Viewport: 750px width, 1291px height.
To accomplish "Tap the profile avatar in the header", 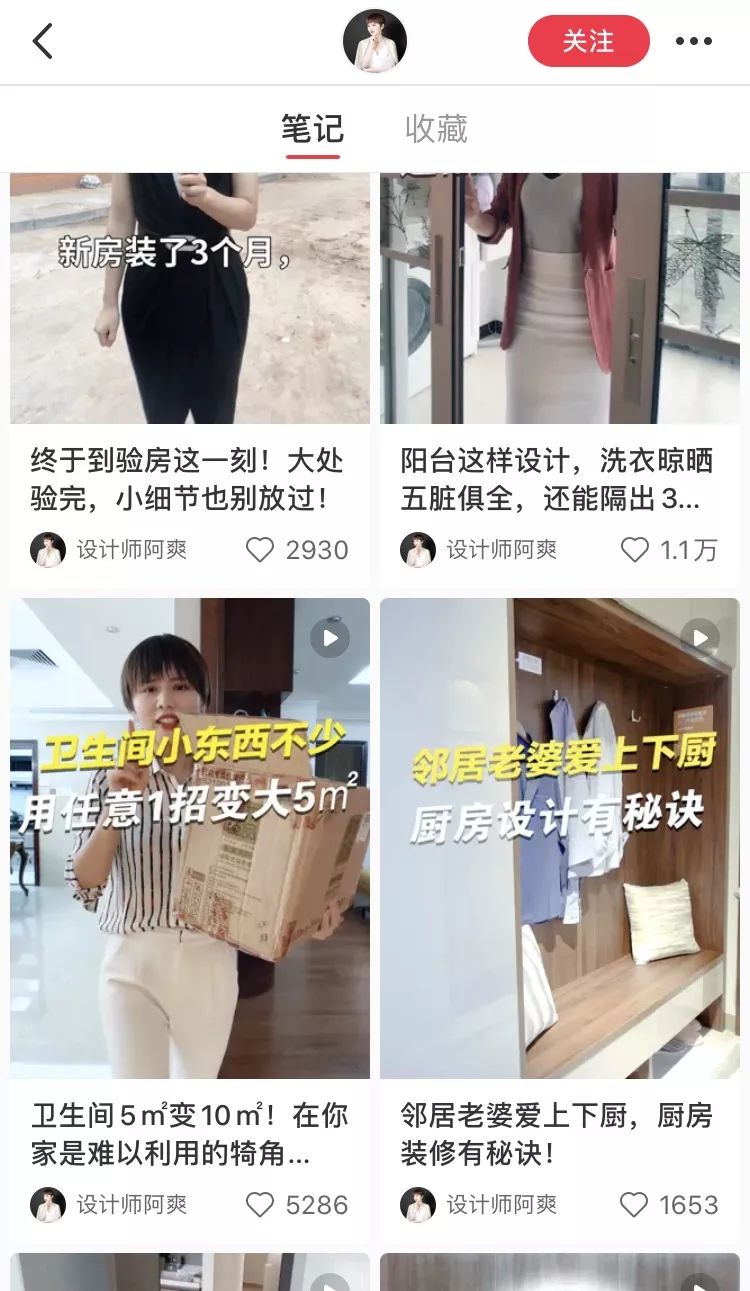I will tap(375, 42).
